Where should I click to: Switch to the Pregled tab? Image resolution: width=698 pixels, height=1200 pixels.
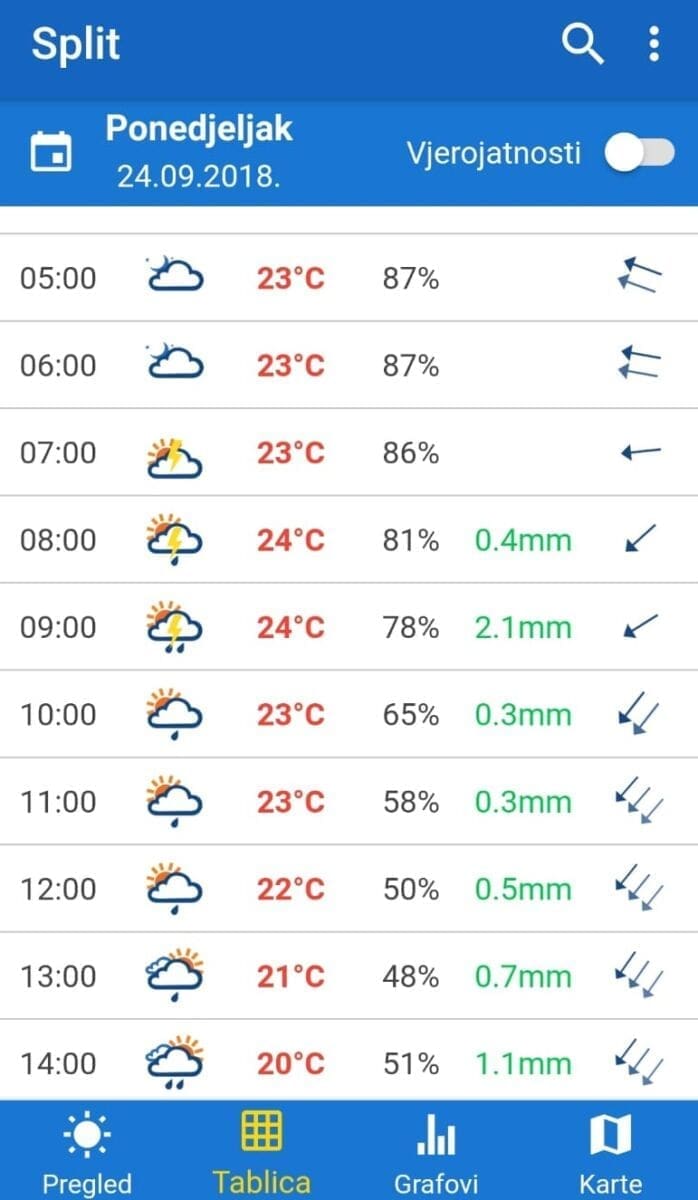click(x=87, y=1153)
